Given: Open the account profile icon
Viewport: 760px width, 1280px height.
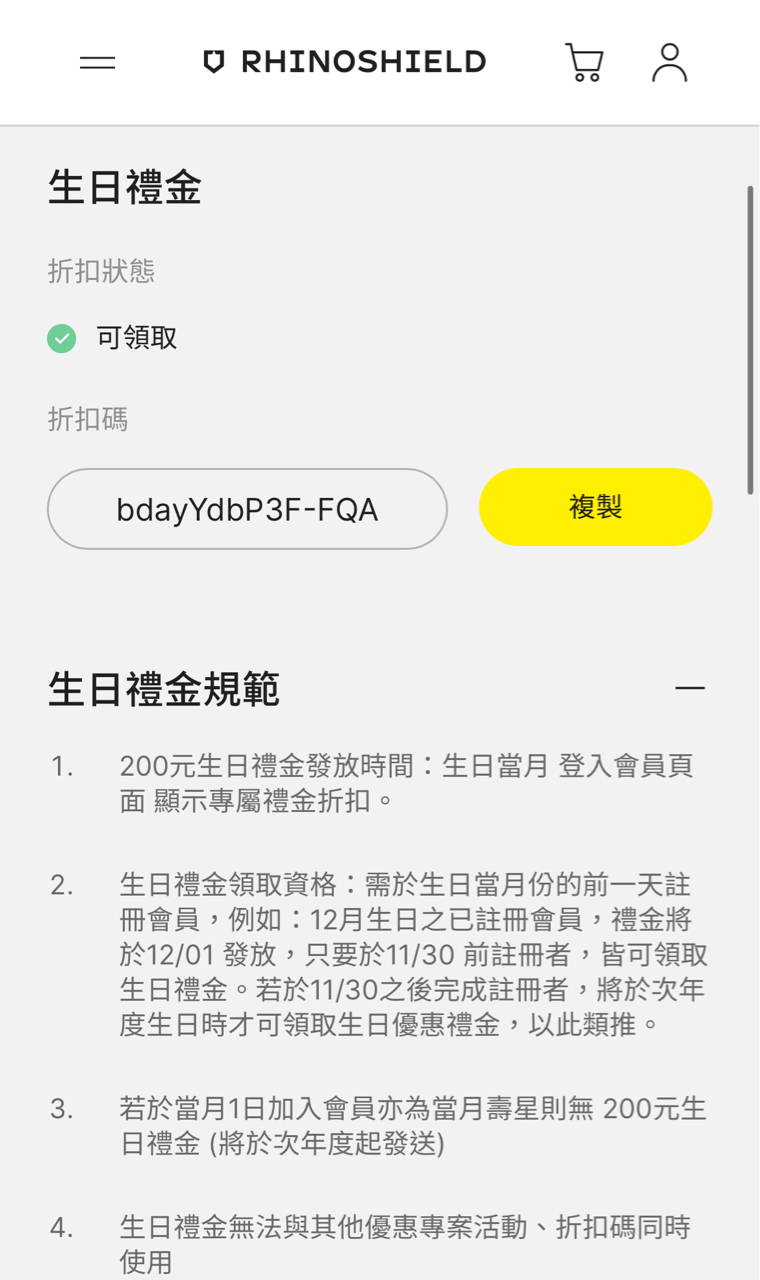Looking at the screenshot, I should point(670,62).
